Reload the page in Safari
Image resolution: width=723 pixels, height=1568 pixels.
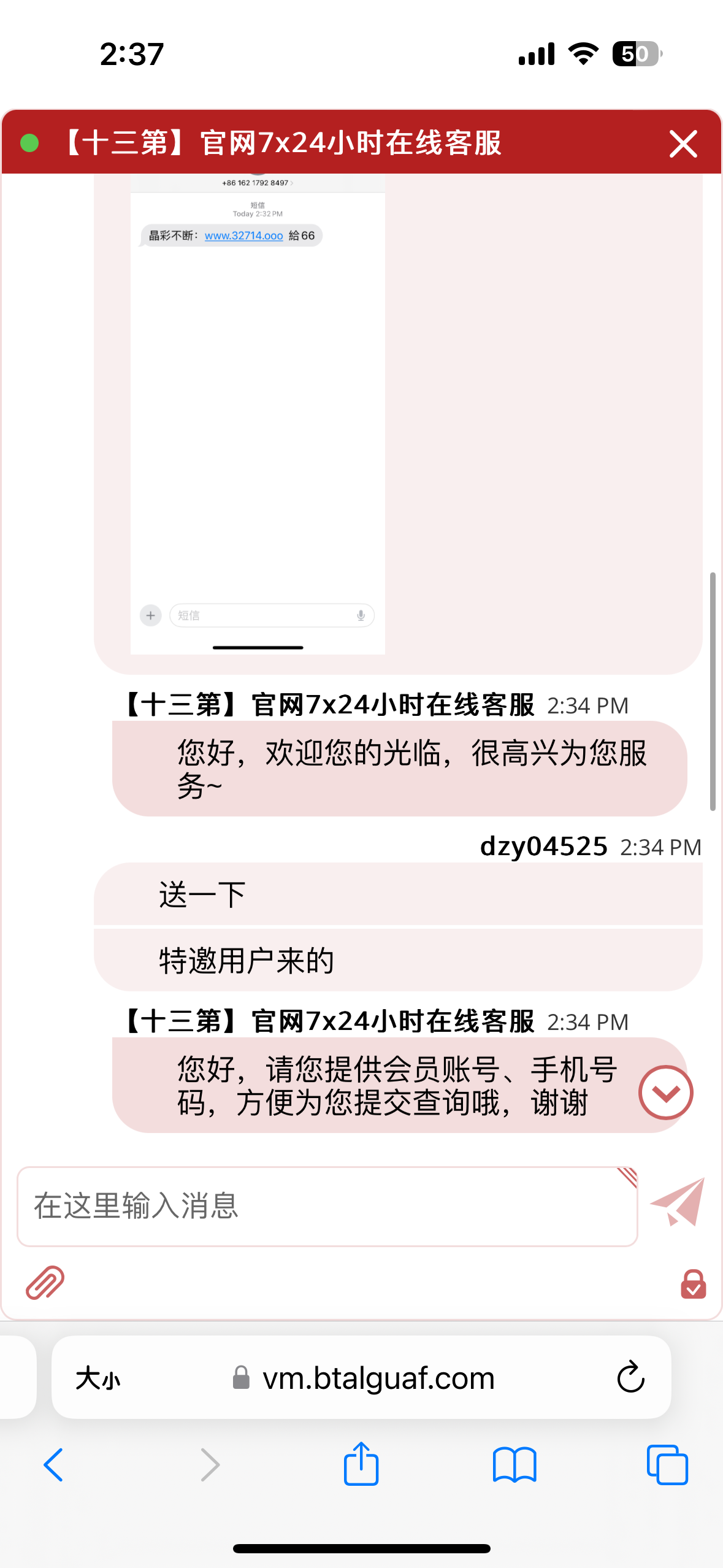click(630, 1378)
